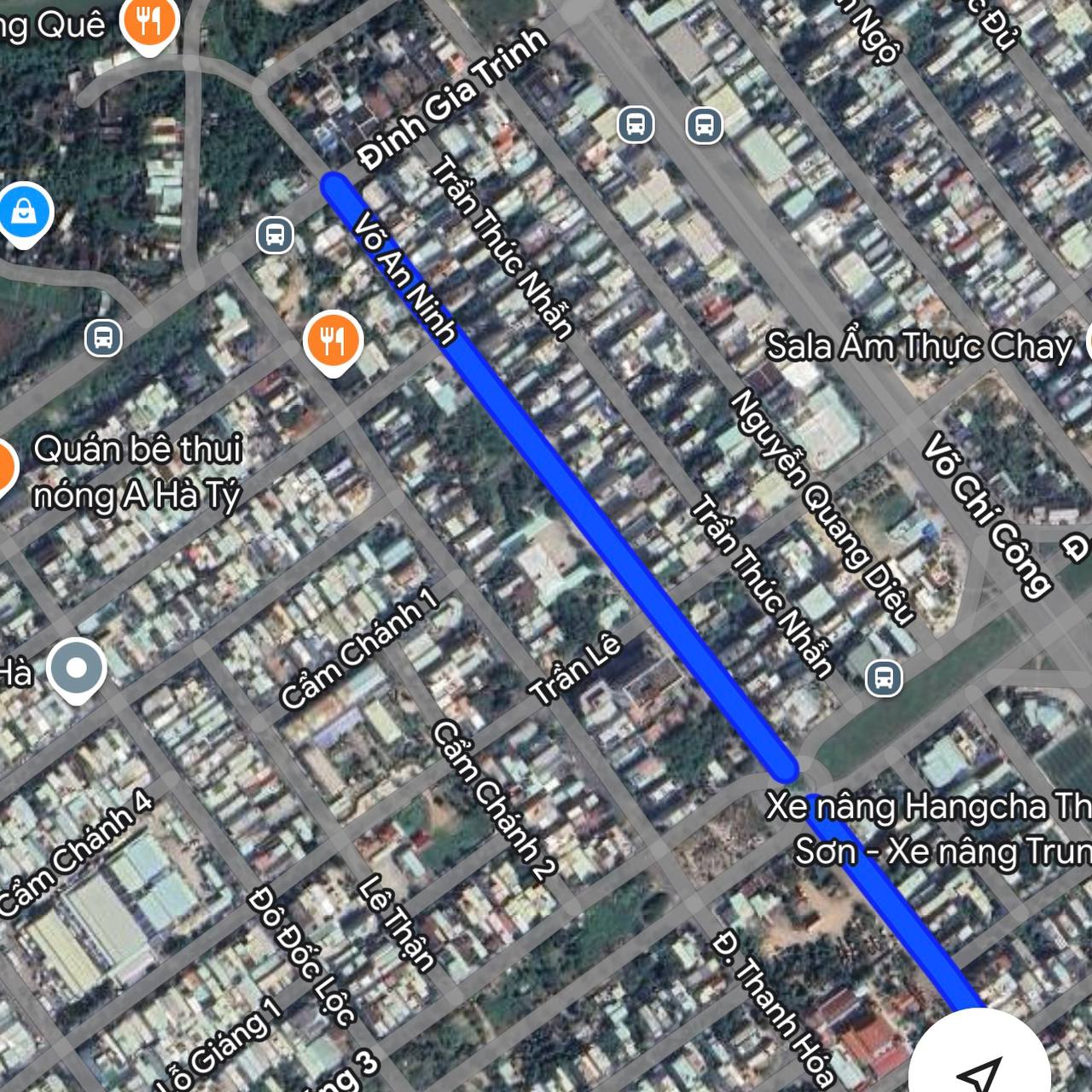The image size is (1092, 1092).
Task: Tap the restaurant pin beside Võ An Ninh street
Action: tap(334, 340)
